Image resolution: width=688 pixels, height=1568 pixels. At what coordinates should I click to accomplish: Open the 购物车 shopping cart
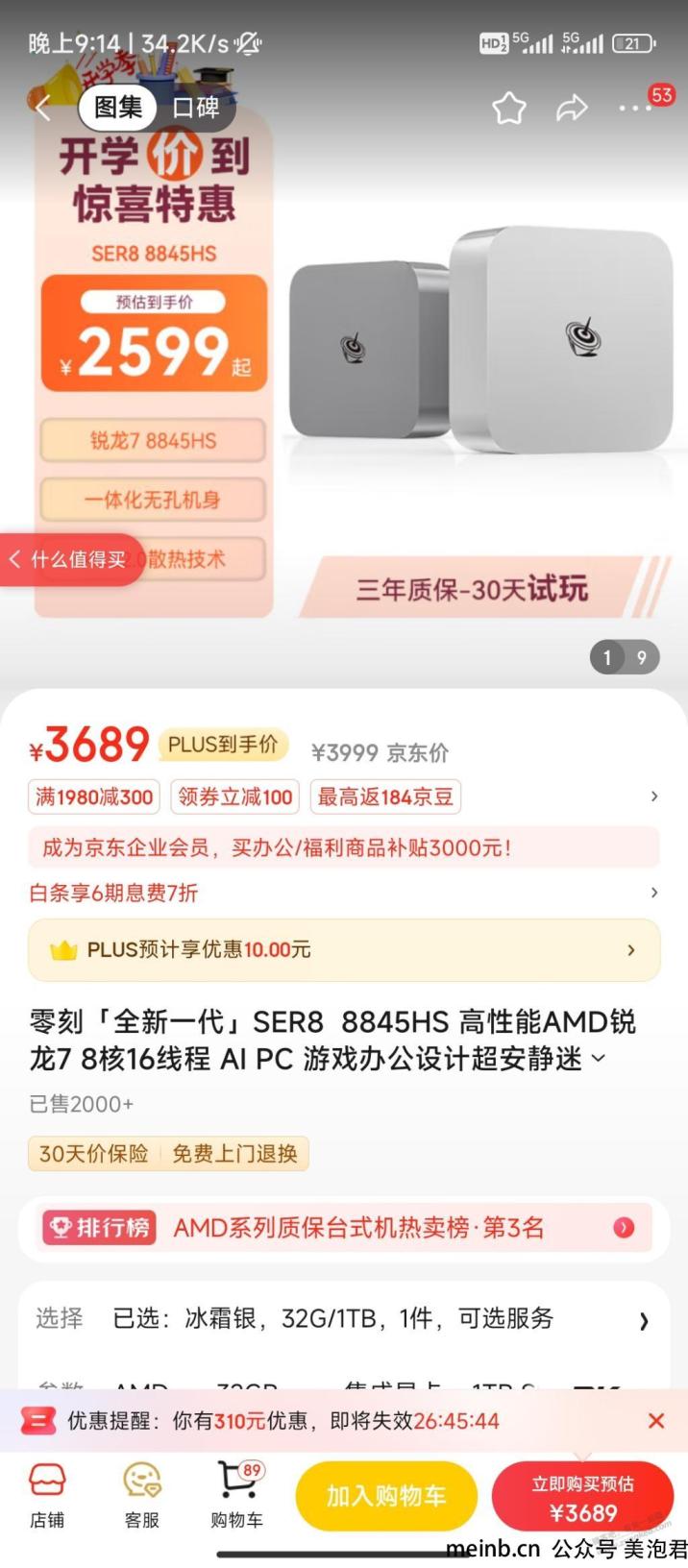coord(236,1496)
